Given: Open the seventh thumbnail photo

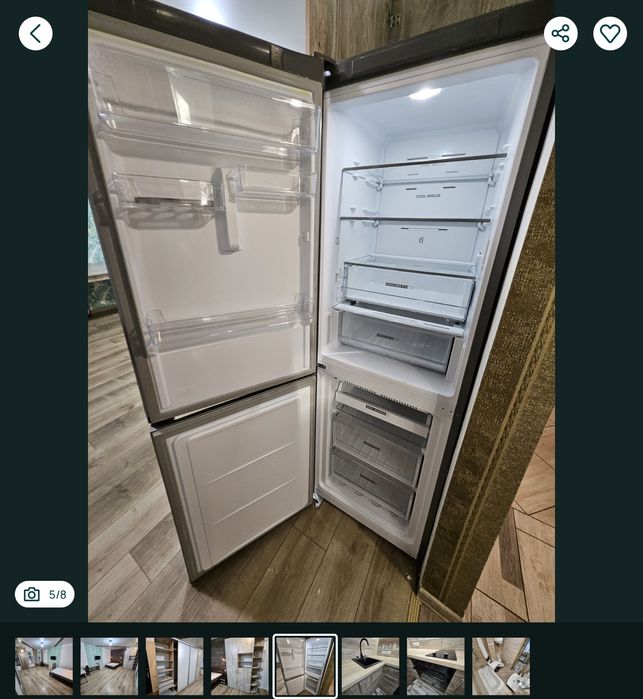Looking at the screenshot, I should [x=435, y=666].
